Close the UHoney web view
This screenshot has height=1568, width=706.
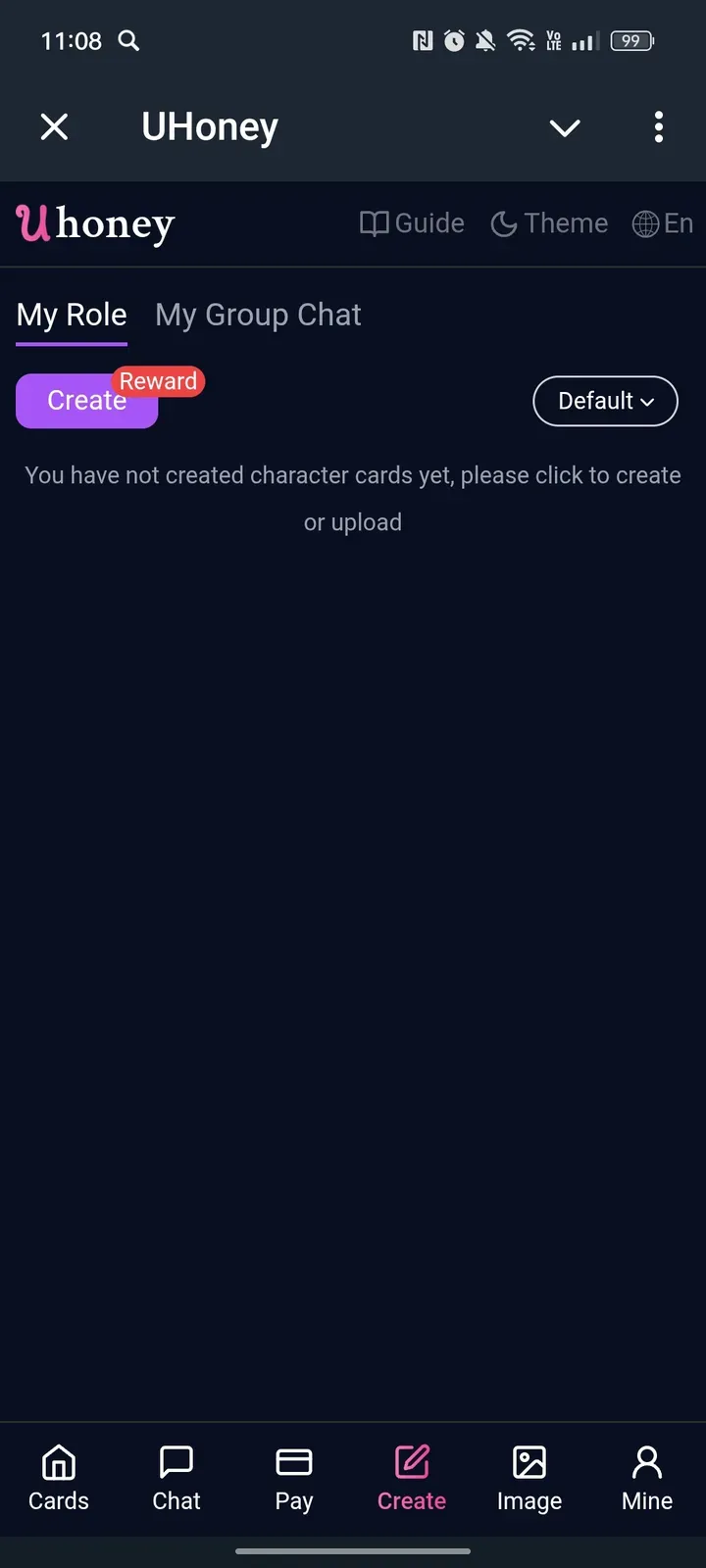pos(55,126)
